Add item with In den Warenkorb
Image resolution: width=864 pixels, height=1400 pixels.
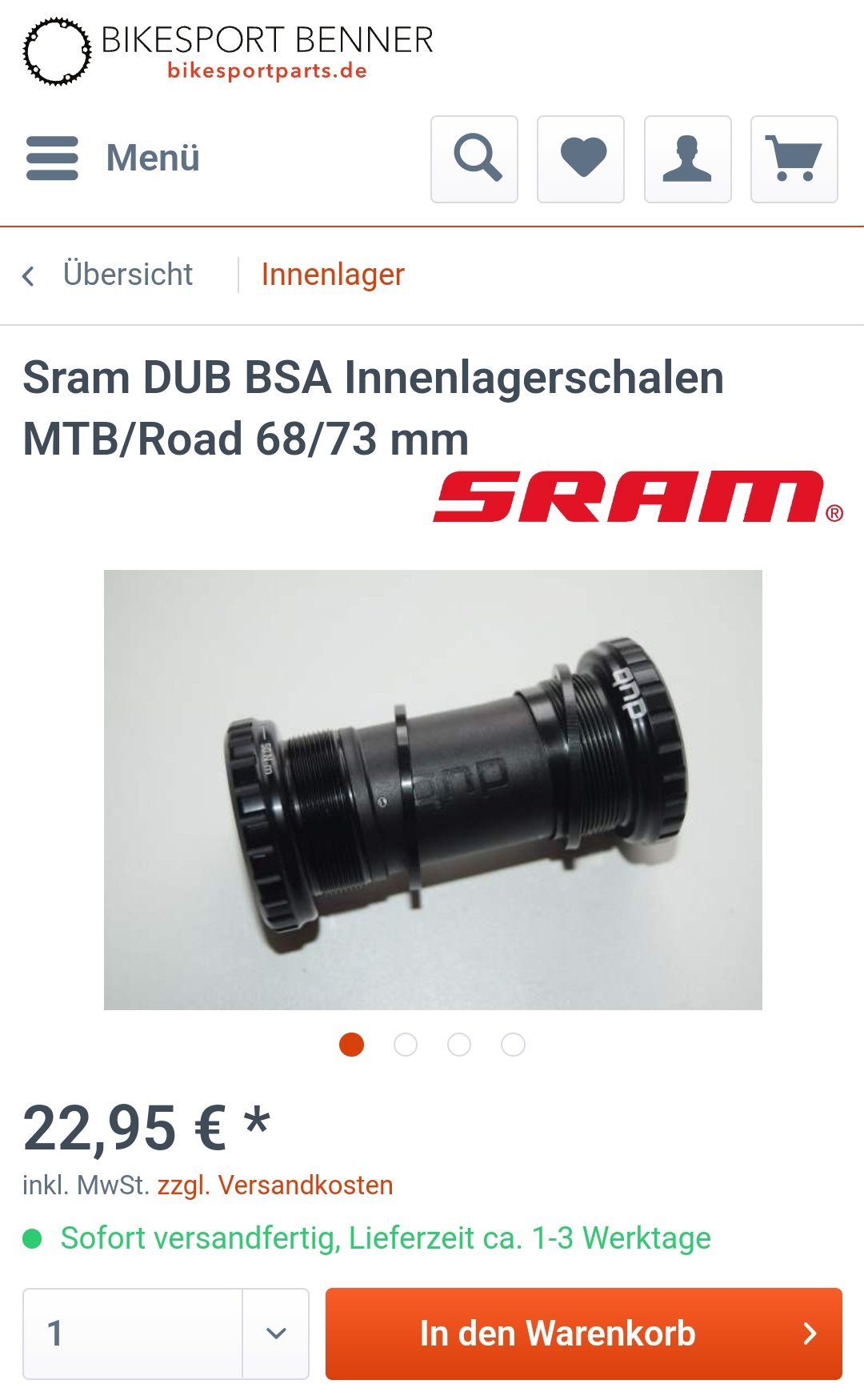coord(583,1334)
